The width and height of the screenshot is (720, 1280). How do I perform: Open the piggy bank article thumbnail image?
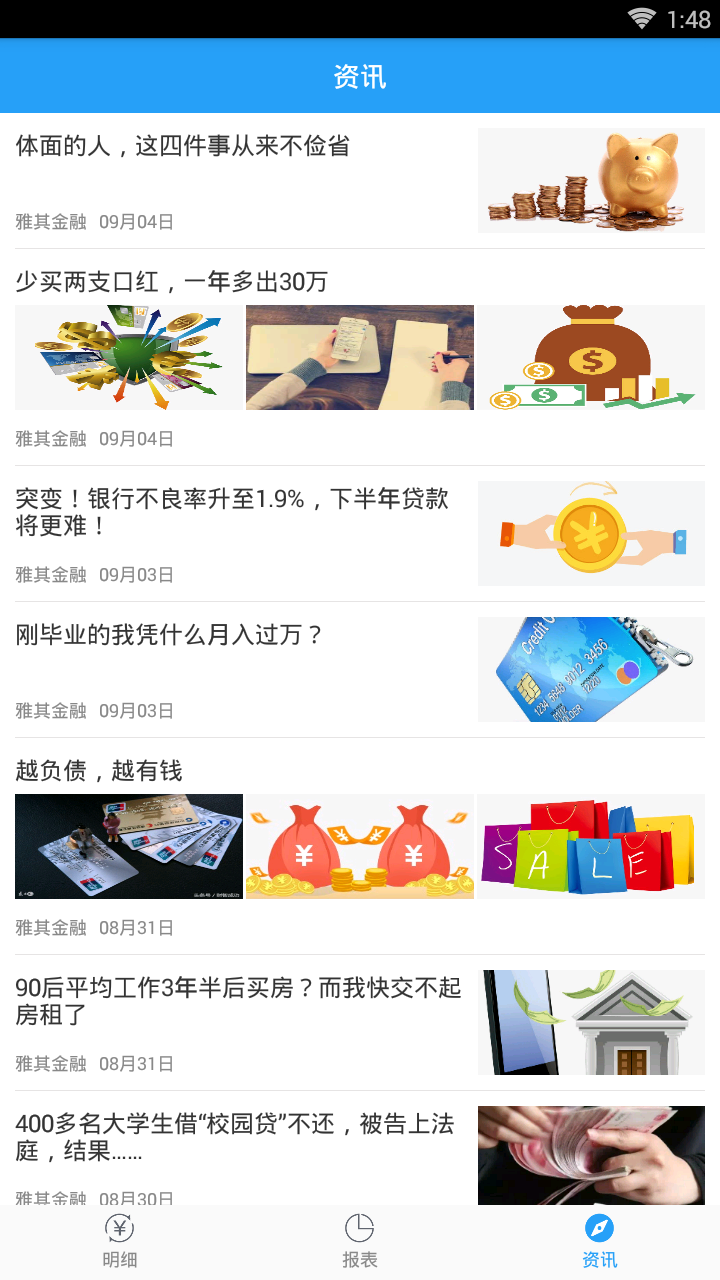[x=591, y=180]
